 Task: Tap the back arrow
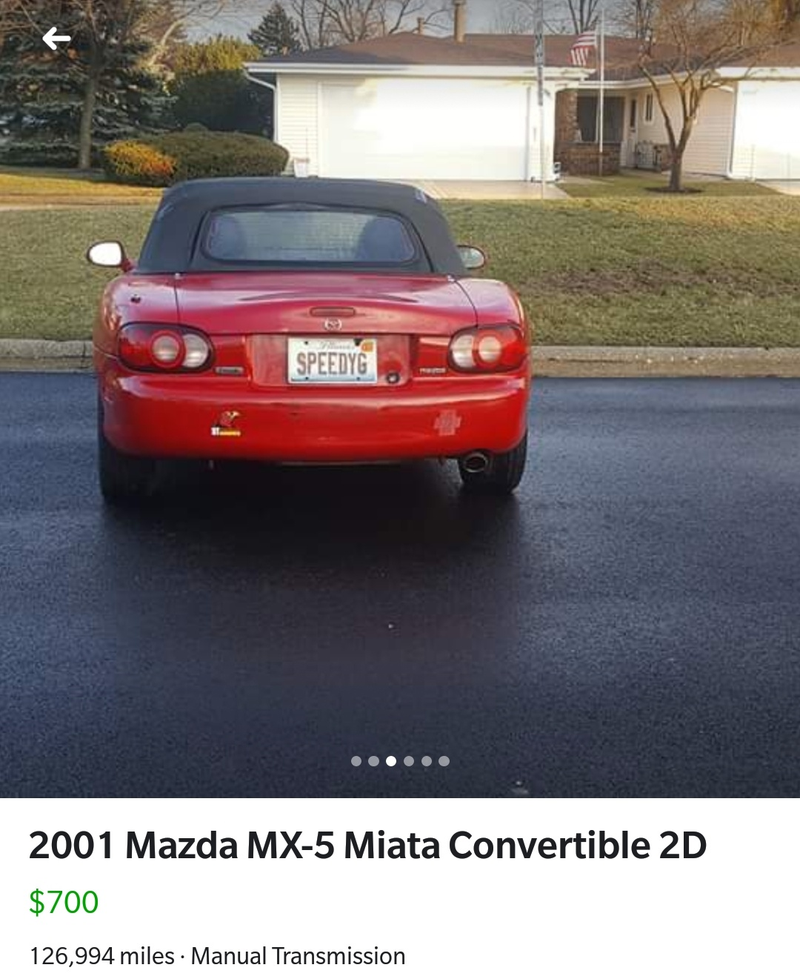click(56, 39)
